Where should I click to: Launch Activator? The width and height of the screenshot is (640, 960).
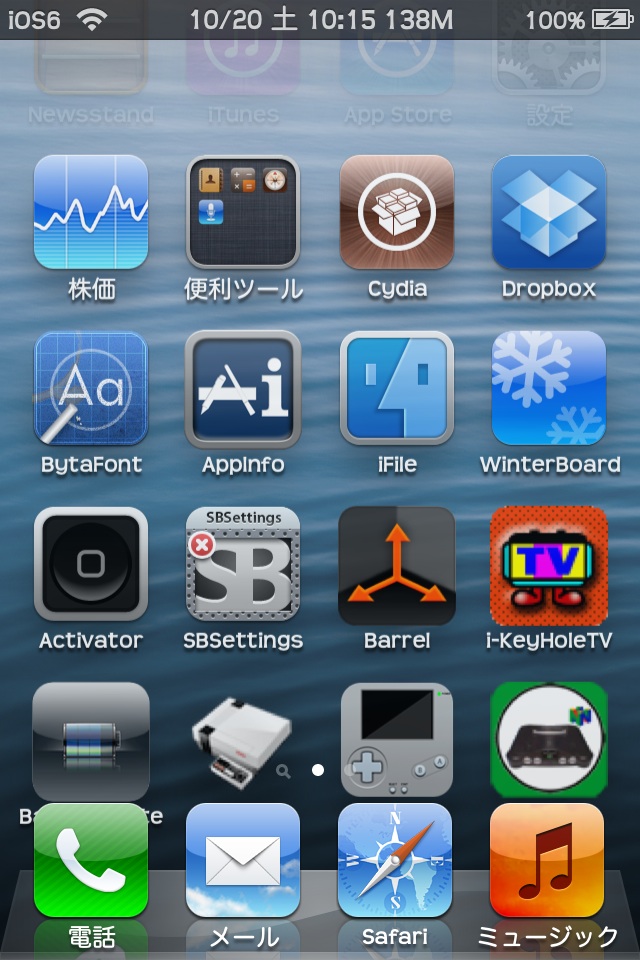[x=91, y=564]
